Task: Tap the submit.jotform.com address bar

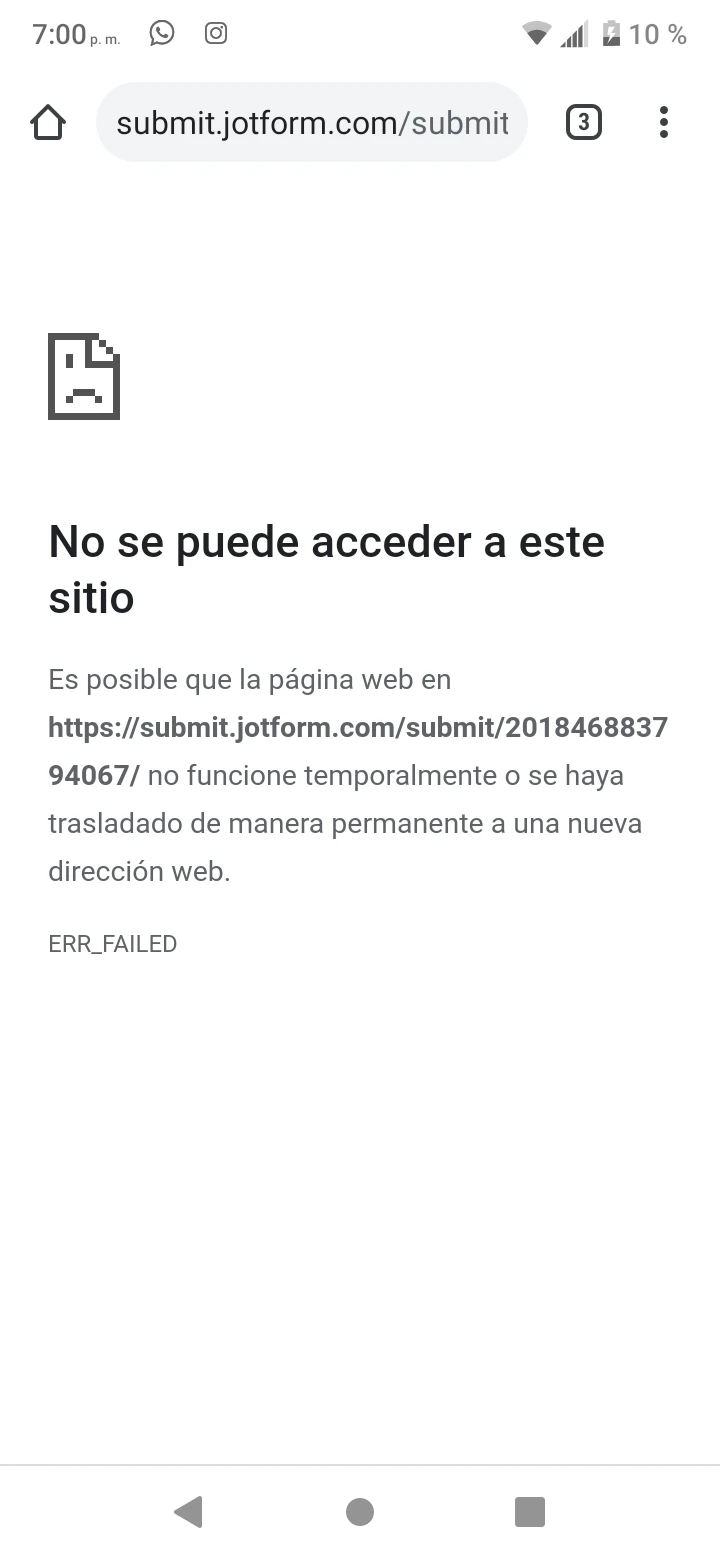Action: click(x=310, y=122)
